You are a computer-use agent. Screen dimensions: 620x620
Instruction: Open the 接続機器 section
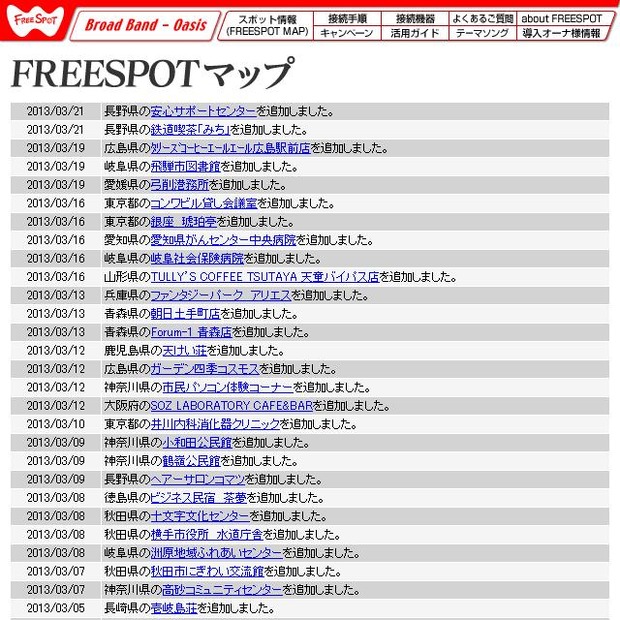pos(414,18)
